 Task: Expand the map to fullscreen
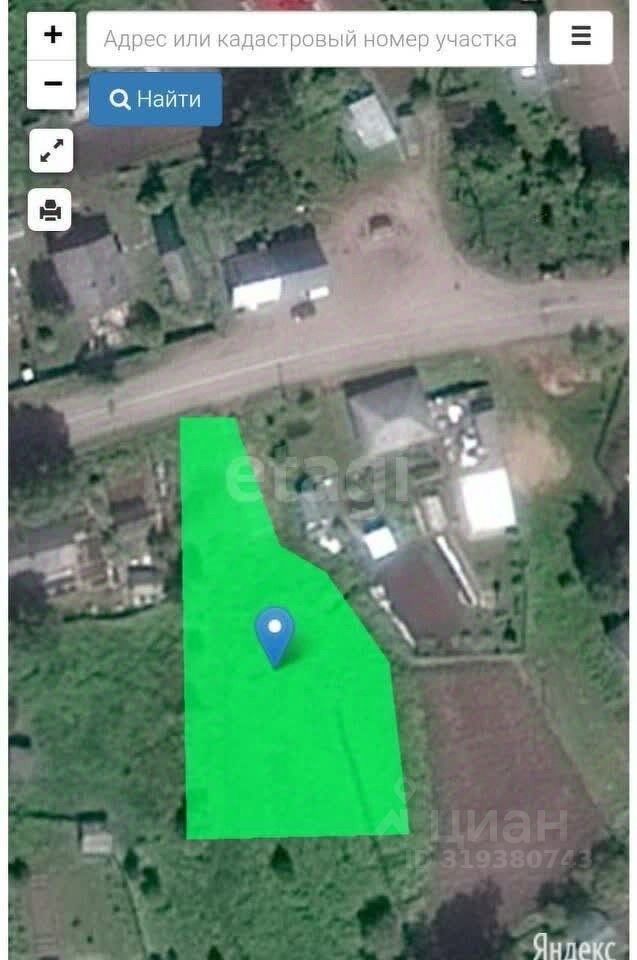point(50,151)
